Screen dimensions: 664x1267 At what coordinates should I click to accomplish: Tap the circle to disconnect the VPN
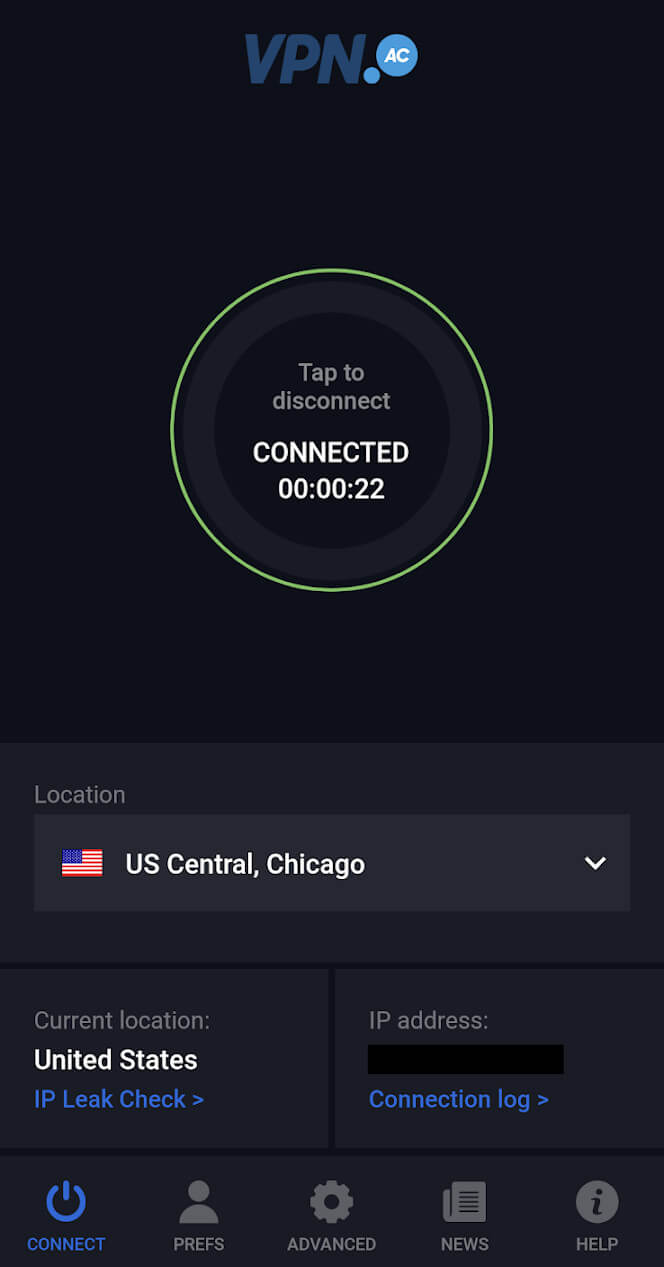[x=331, y=430]
